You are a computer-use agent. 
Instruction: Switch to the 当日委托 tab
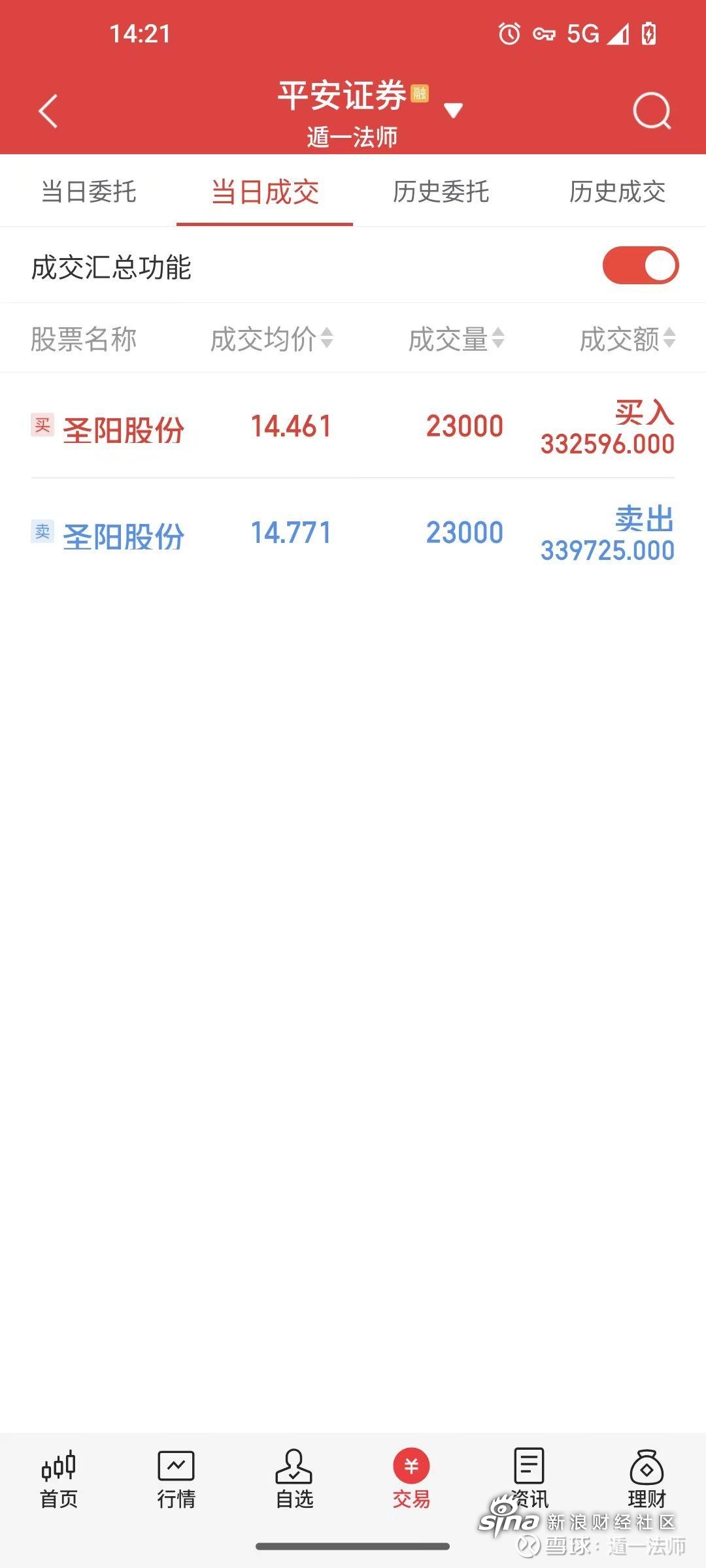pos(88,191)
